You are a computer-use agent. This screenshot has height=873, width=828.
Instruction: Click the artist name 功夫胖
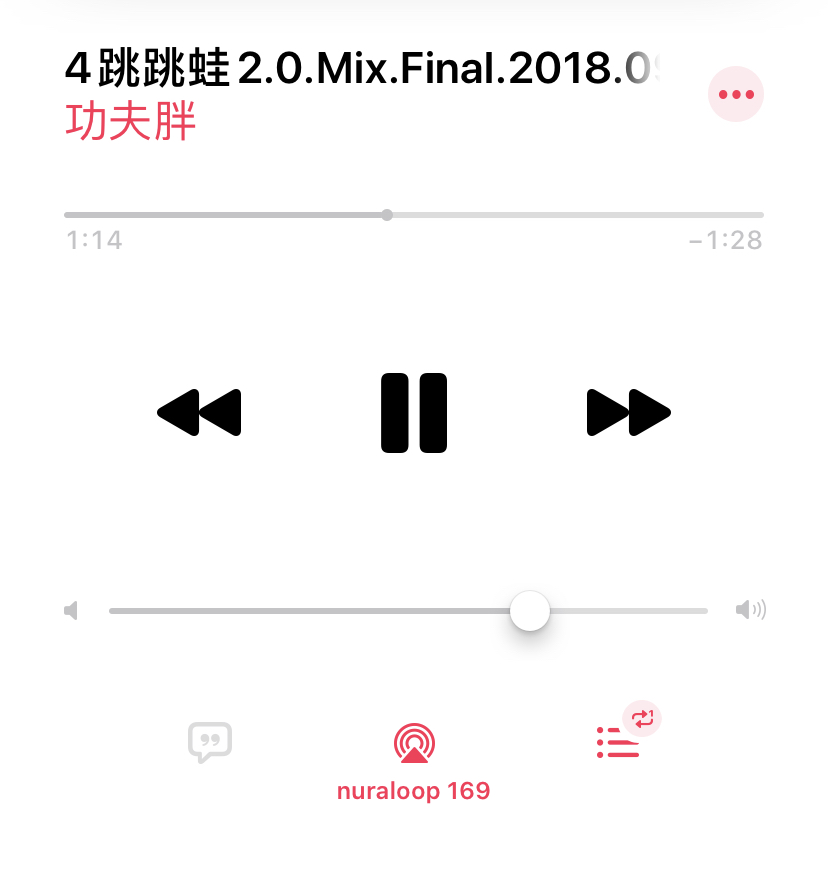(130, 122)
